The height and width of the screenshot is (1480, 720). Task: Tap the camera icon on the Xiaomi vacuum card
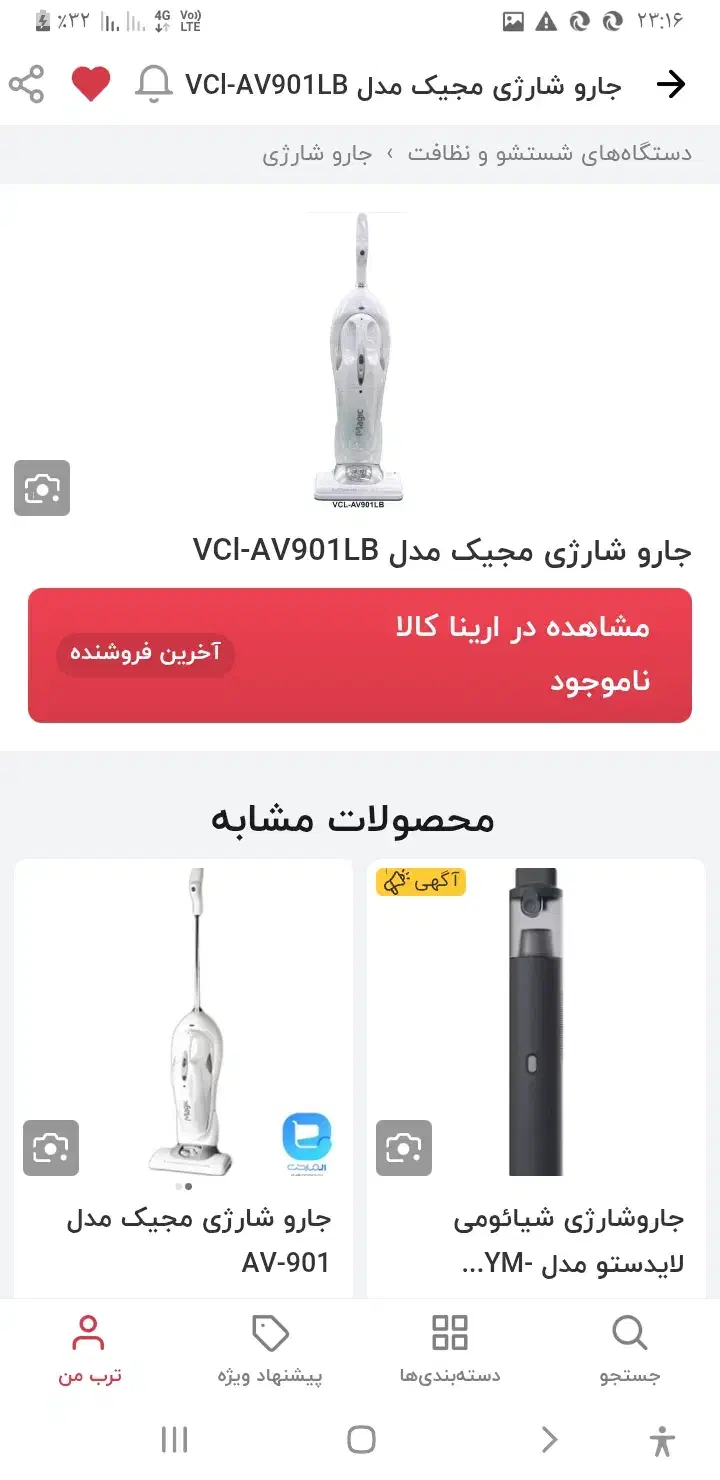[x=404, y=1147]
